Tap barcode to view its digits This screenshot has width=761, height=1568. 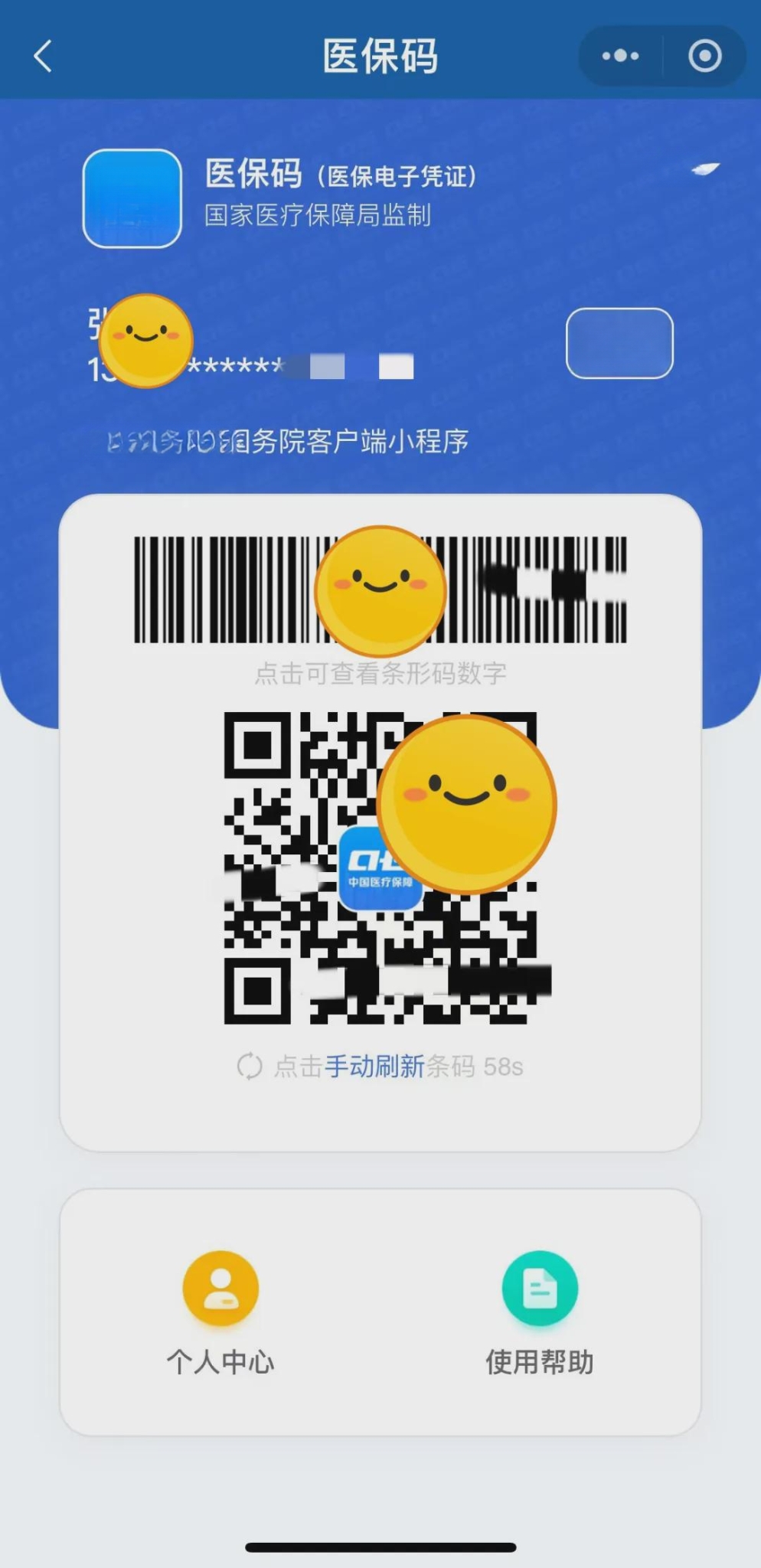point(380,589)
